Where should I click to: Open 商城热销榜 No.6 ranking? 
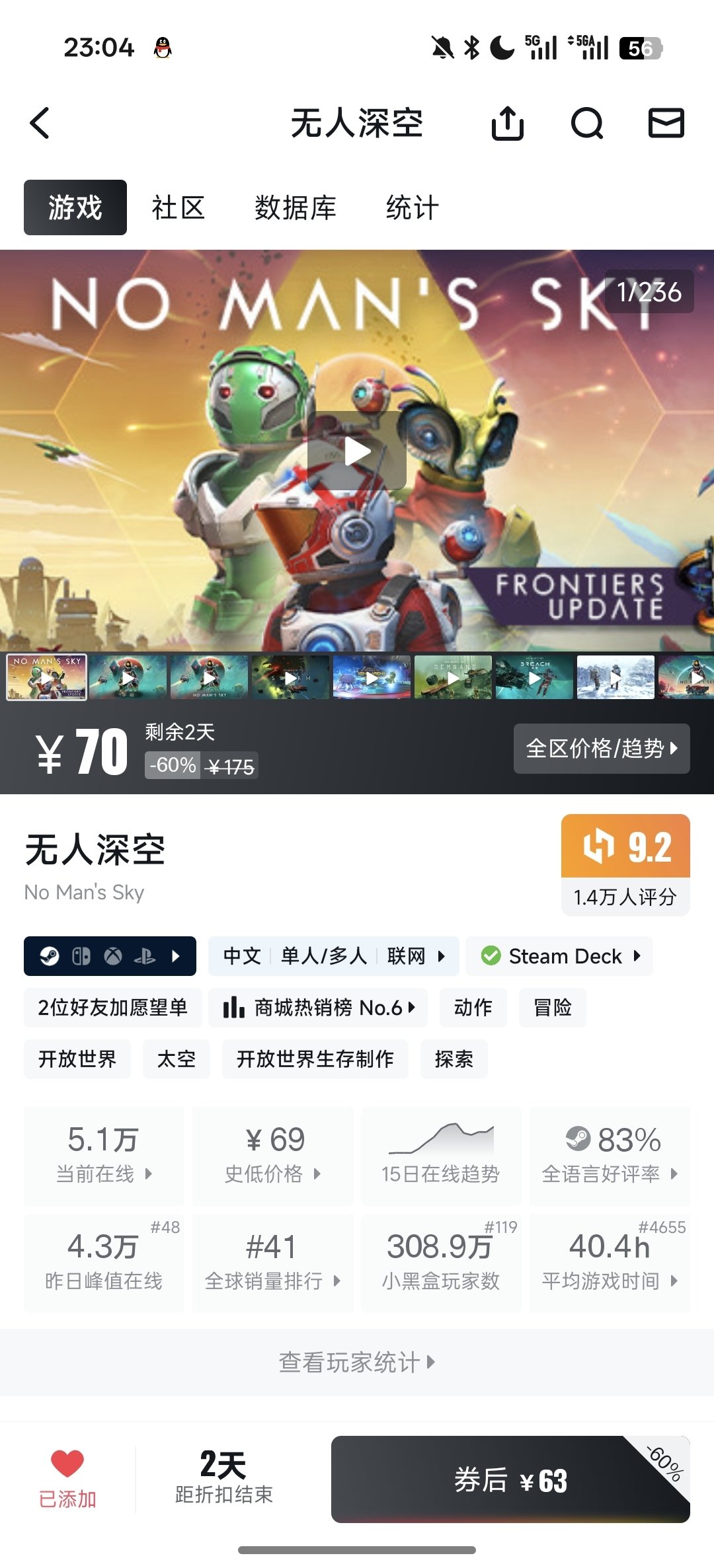[318, 1008]
